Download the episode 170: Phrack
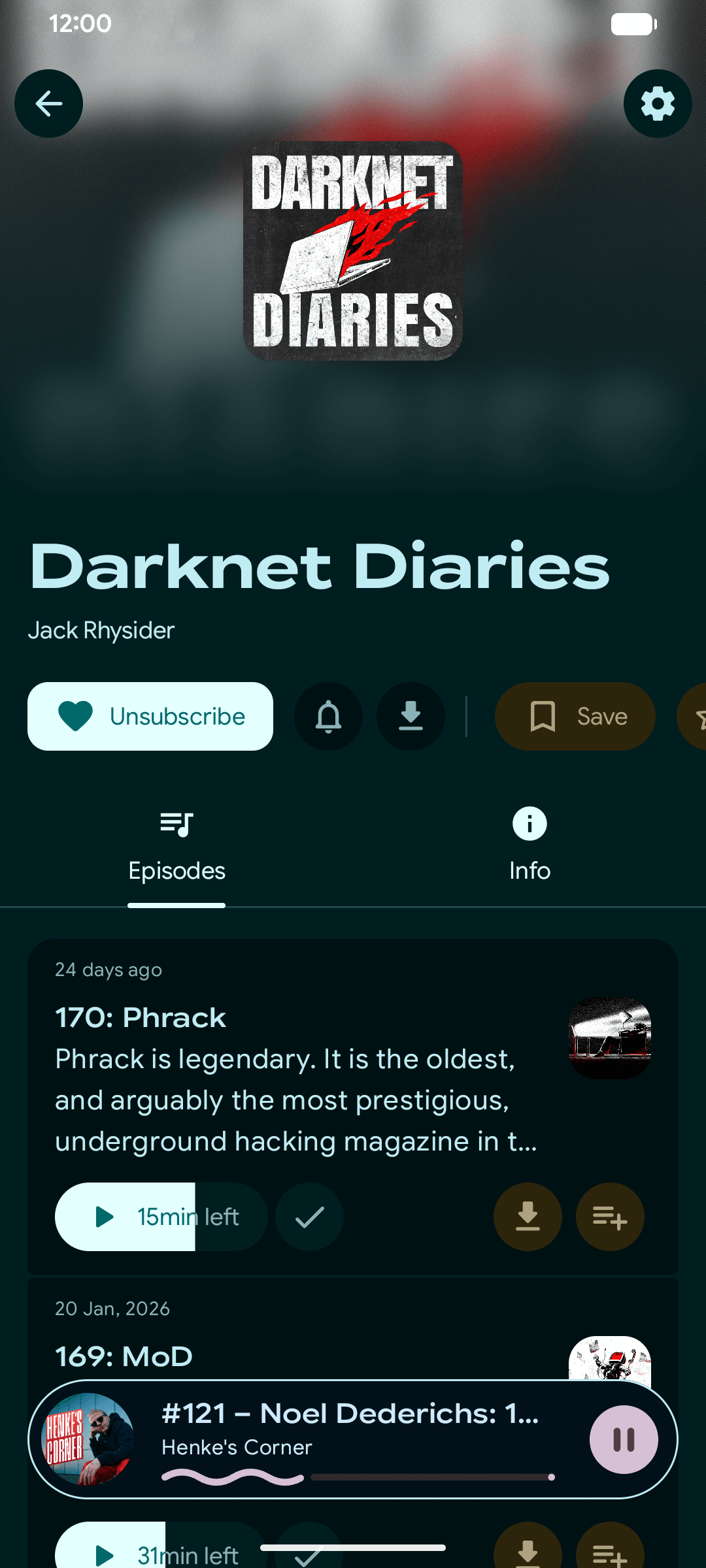Image resolution: width=706 pixels, height=1568 pixels. point(528,1217)
